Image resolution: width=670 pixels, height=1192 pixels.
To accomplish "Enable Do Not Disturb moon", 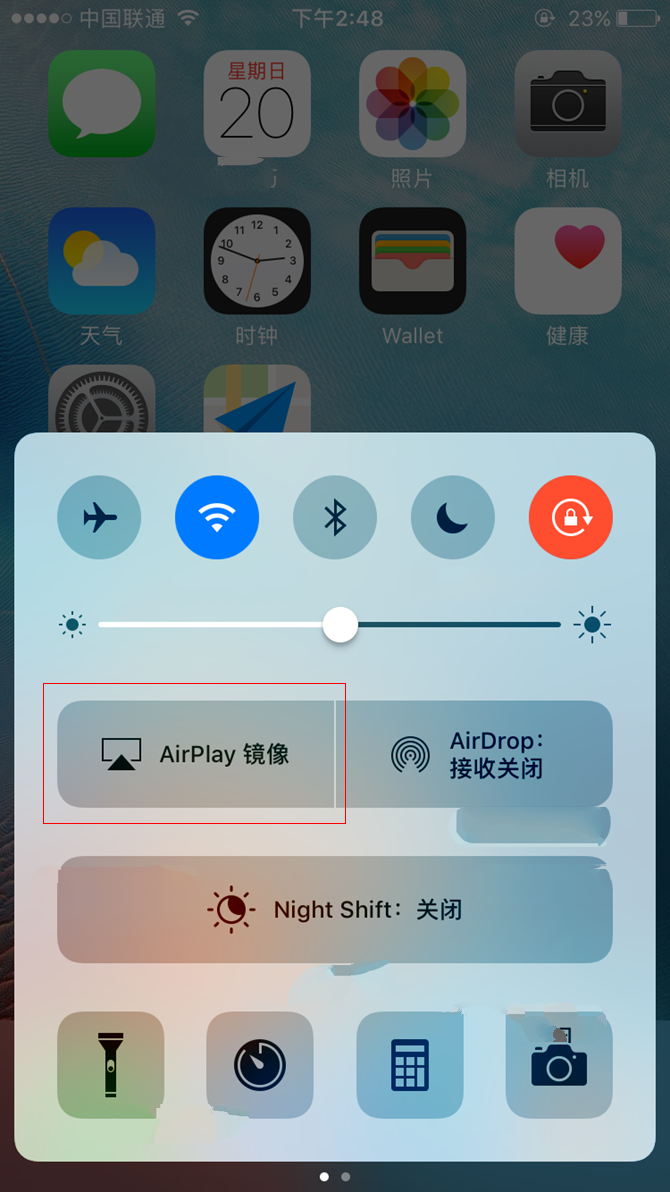I will pyautogui.click(x=453, y=517).
